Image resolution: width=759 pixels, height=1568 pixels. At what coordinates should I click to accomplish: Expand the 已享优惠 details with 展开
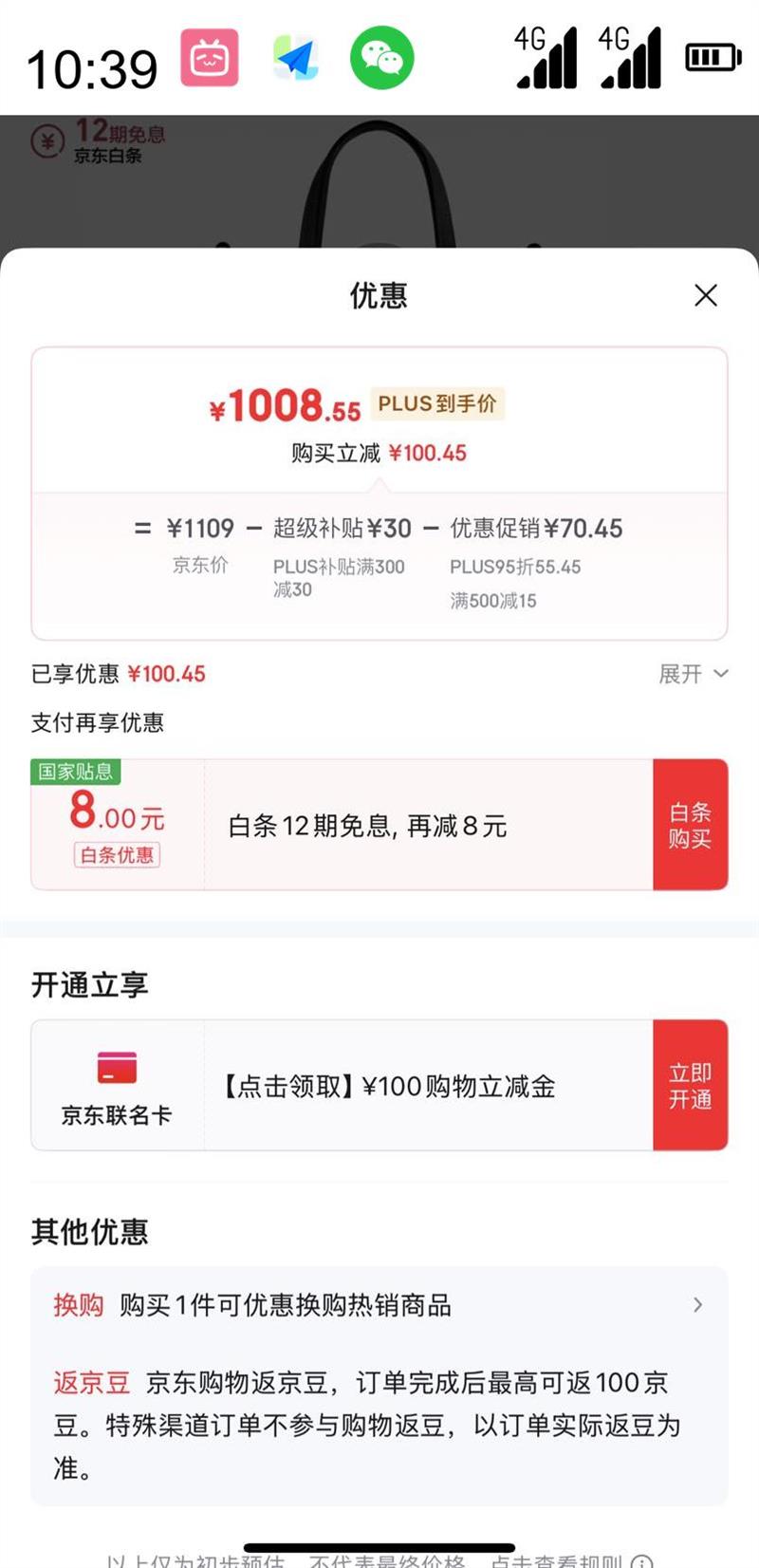click(x=693, y=674)
